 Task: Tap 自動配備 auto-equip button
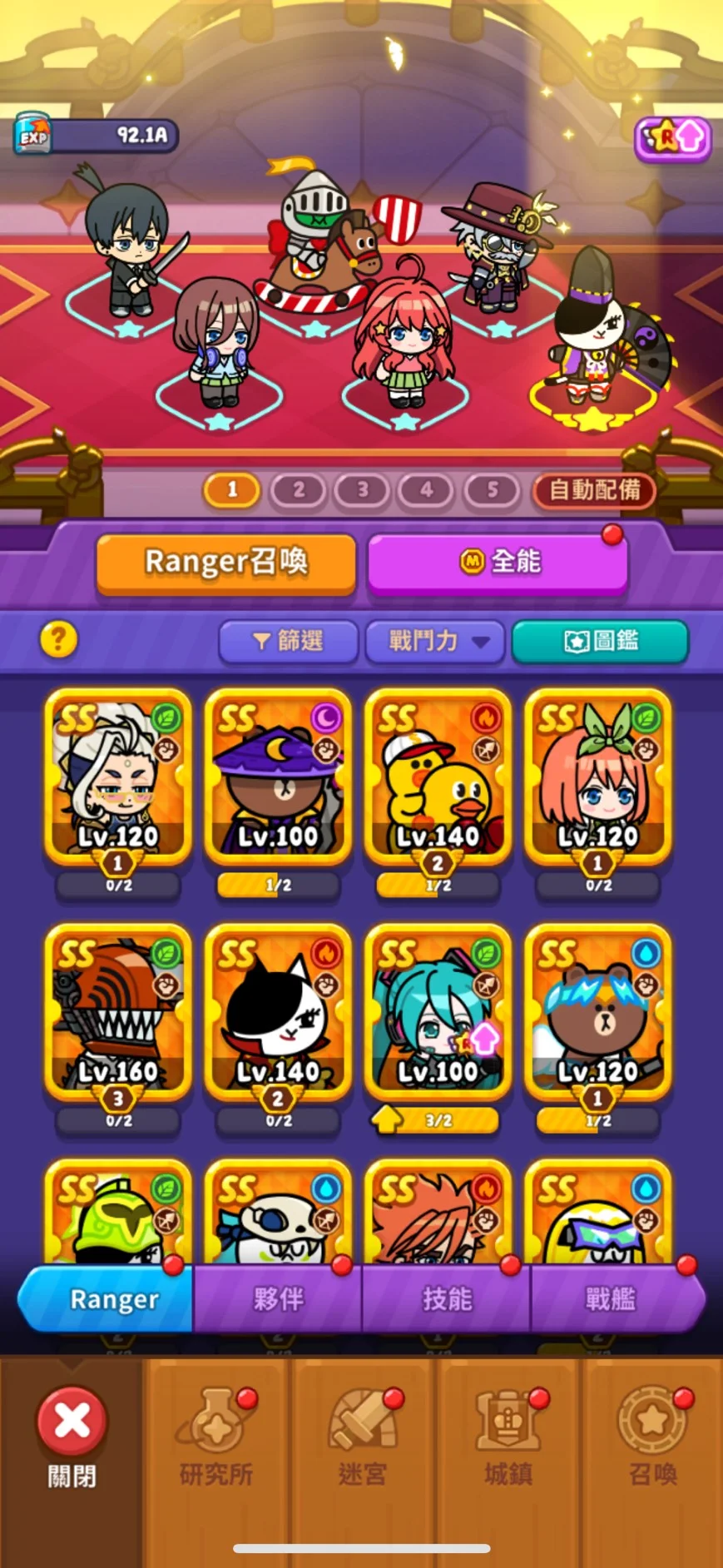(x=594, y=490)
